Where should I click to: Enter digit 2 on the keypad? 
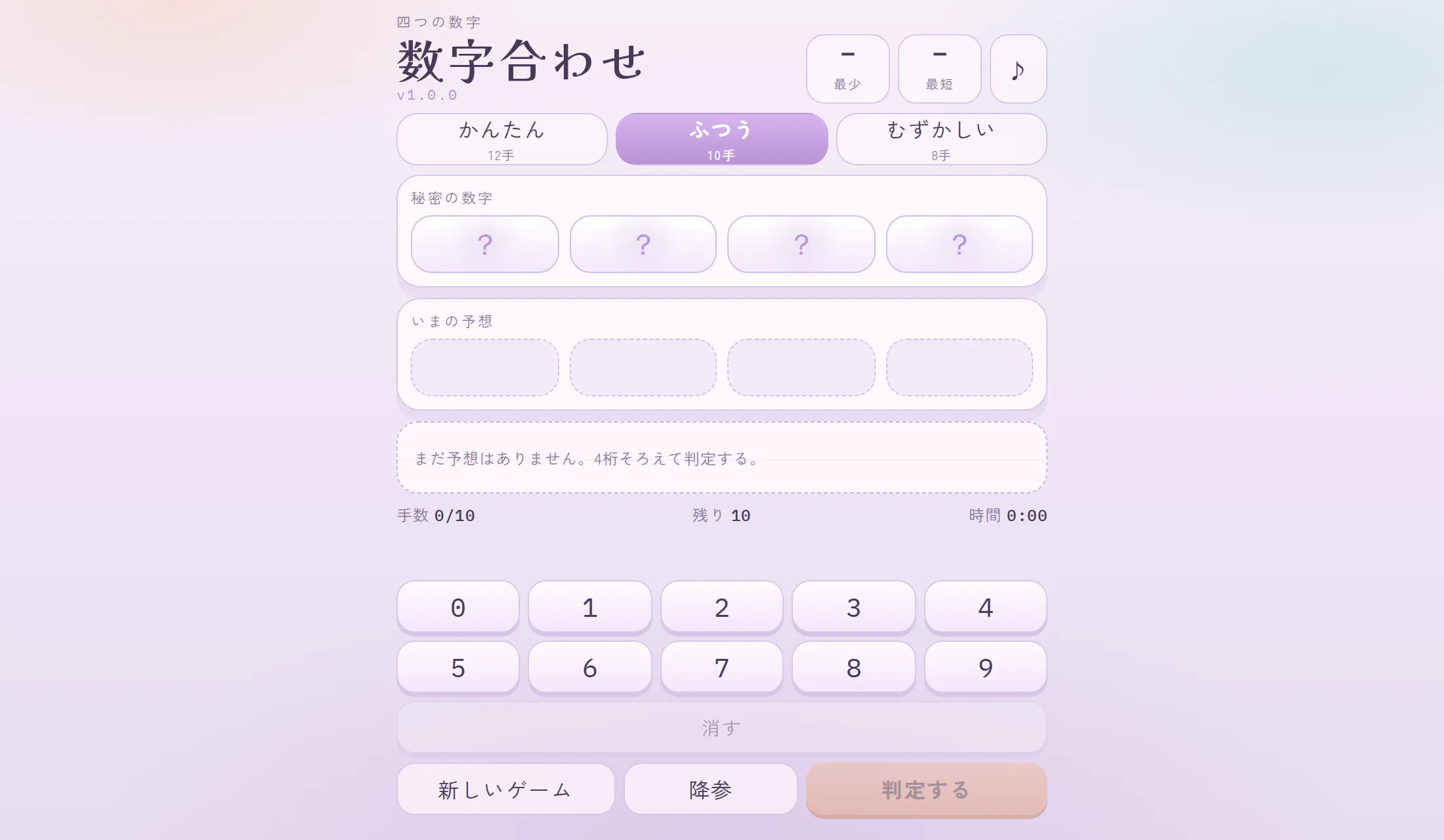point(722,608)
